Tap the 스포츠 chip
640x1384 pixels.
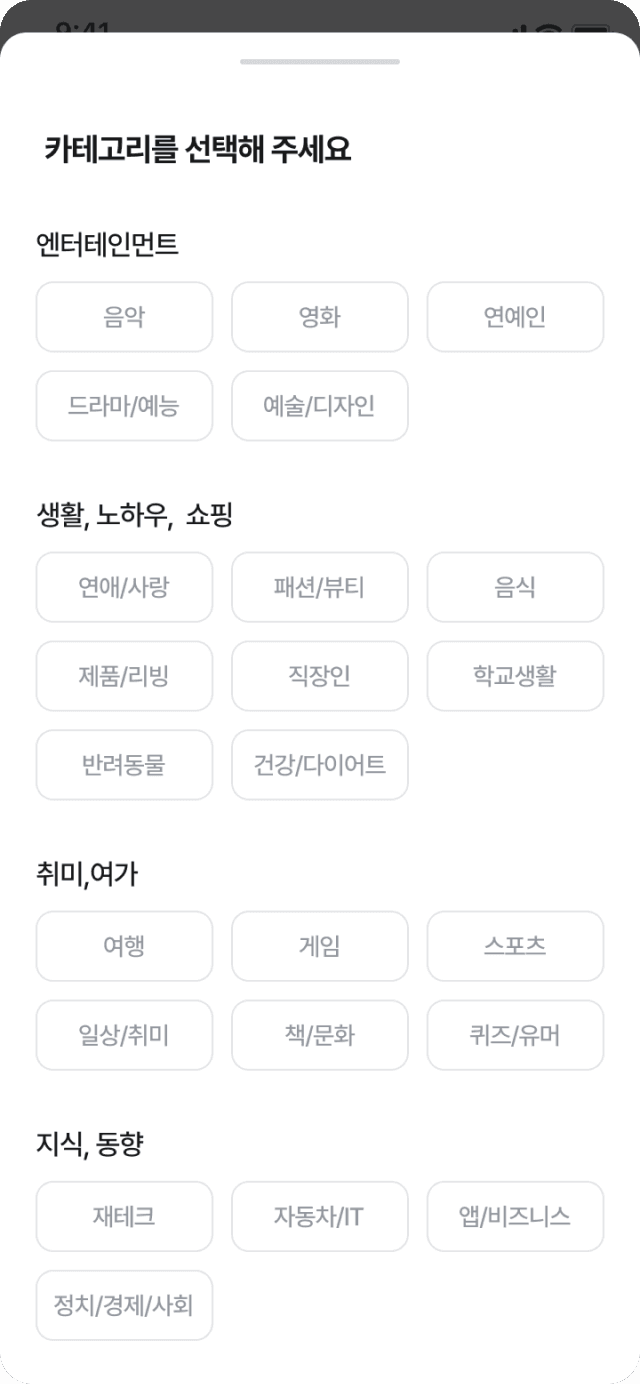tap(515, 946)
